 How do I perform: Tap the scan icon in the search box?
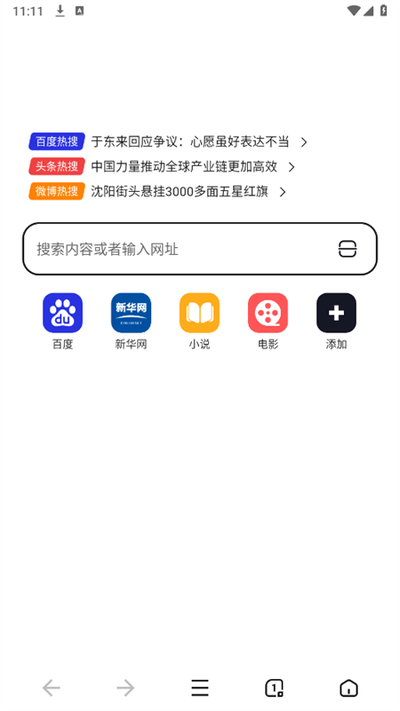(x=347, y=249)
